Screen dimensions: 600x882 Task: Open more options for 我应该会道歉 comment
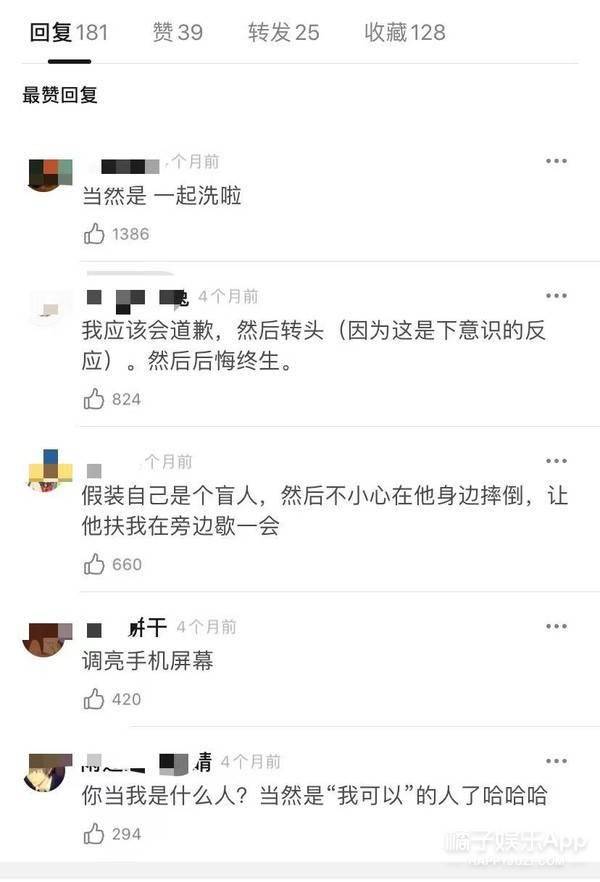click(556, 296)
